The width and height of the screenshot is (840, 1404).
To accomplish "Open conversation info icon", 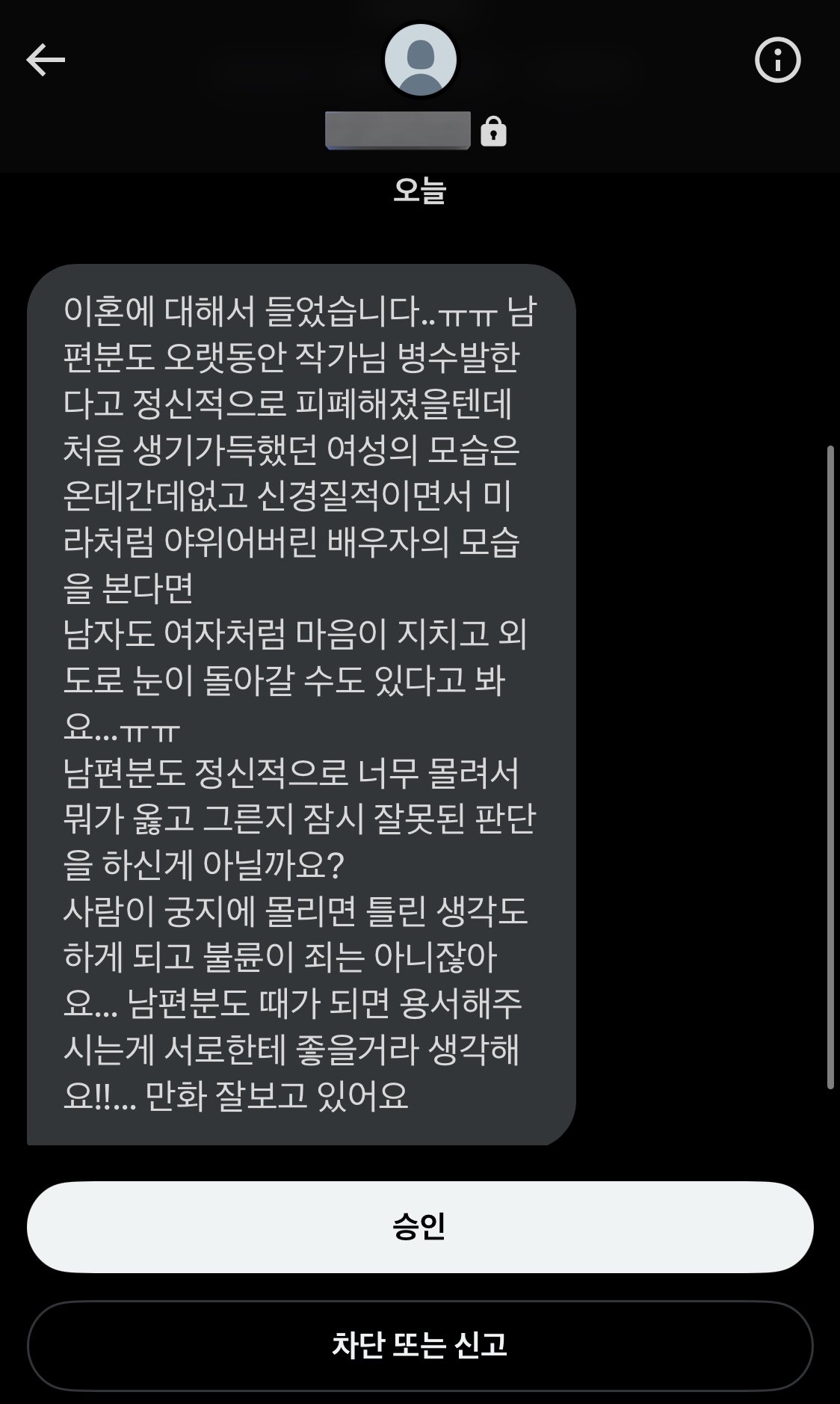I will tap(777, 61).
